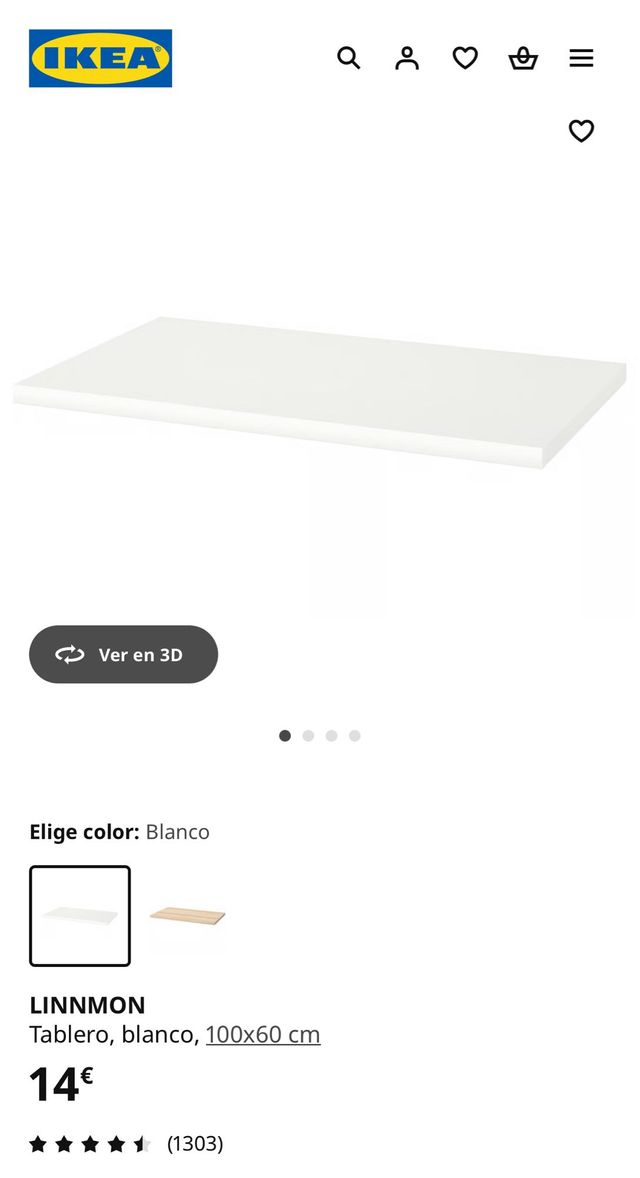
Task: Open the favorites list in header
Action: click(x=465, y=58)
